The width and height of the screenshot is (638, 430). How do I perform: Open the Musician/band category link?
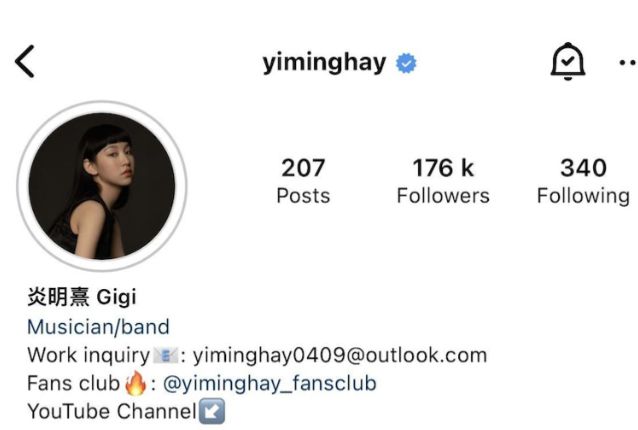pyautogui.click(x=98, y=326)
